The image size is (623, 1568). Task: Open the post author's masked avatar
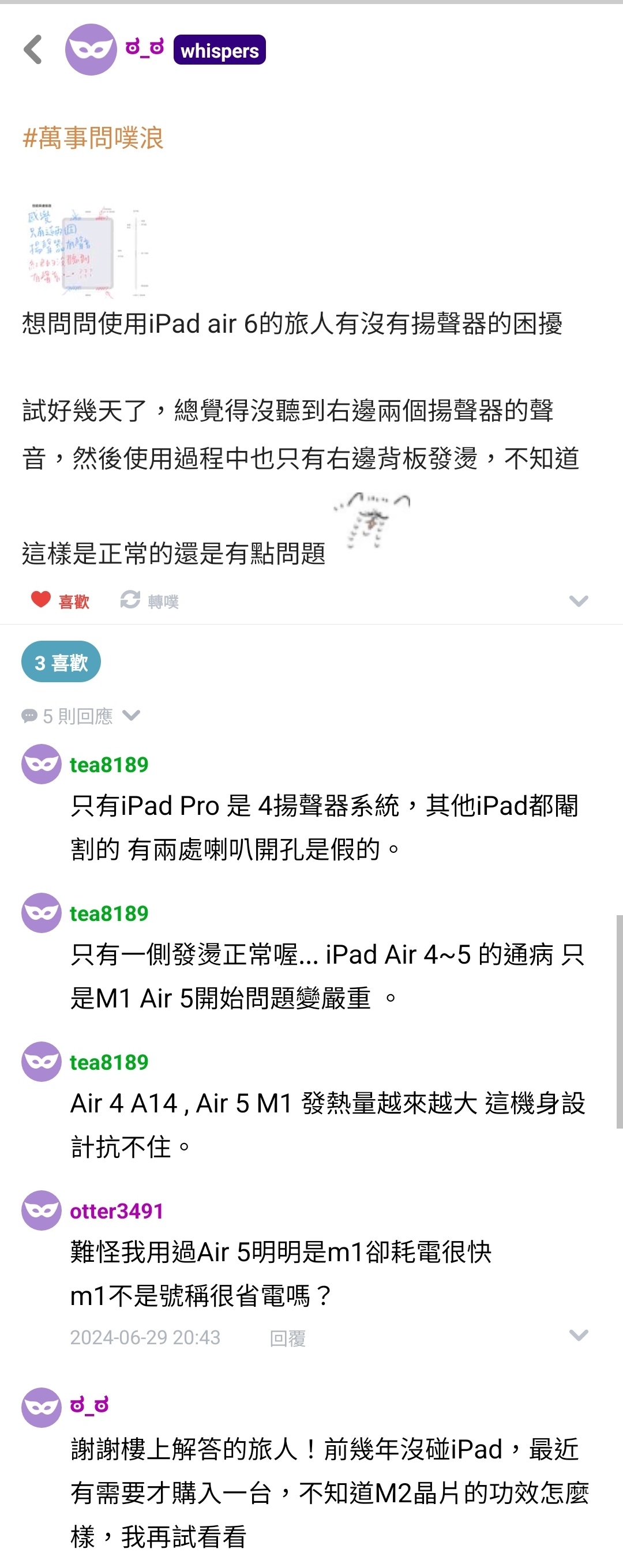(x=91, y=49)
